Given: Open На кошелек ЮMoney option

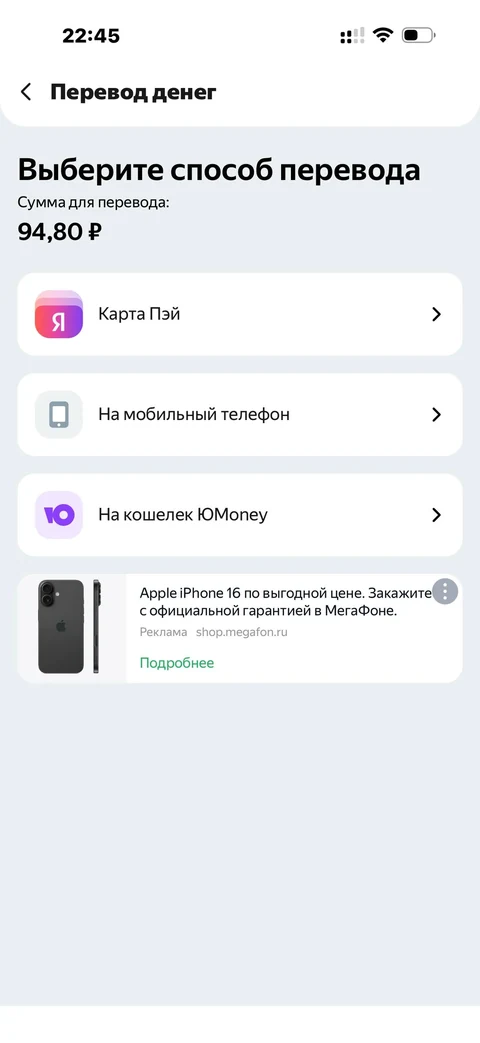Looking at the screenshot, I should tap(239, 515).
